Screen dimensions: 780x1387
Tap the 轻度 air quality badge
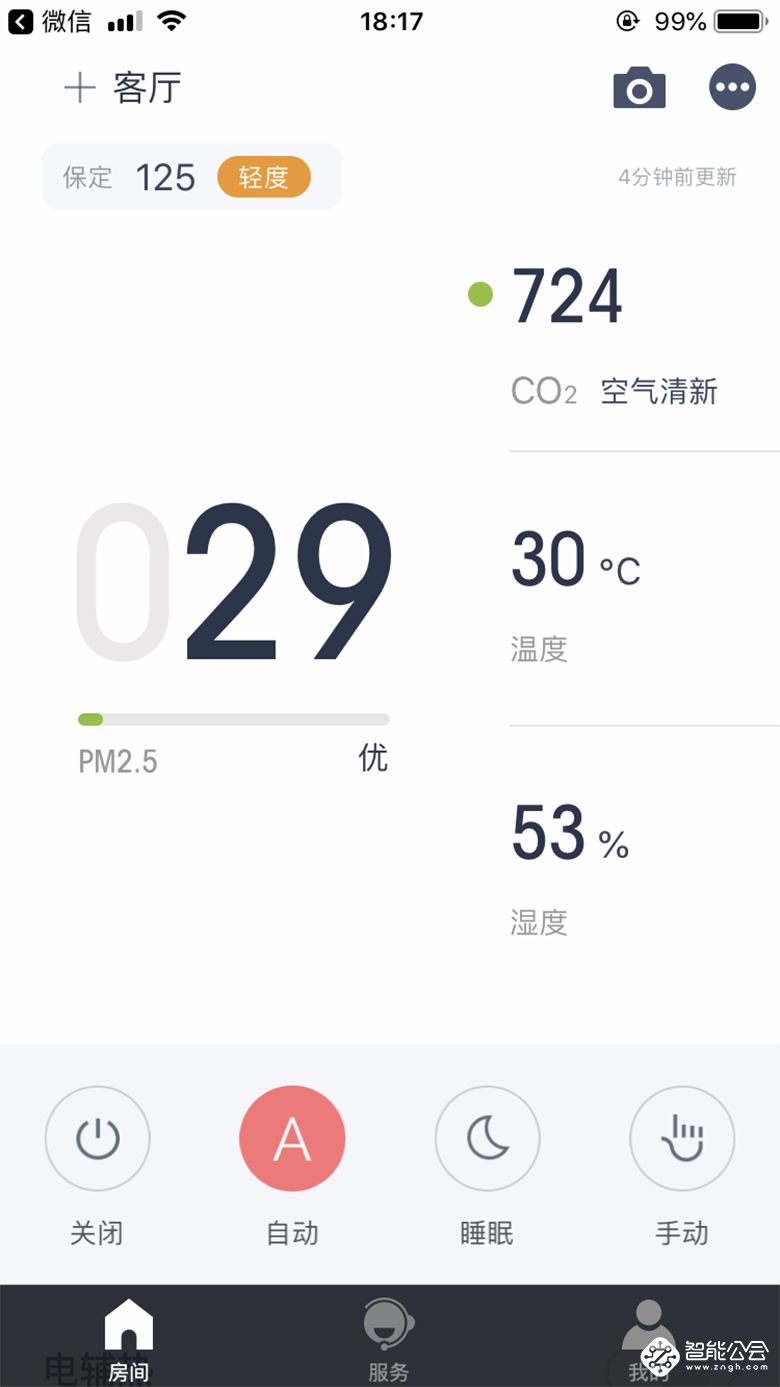tap(263, 177)
